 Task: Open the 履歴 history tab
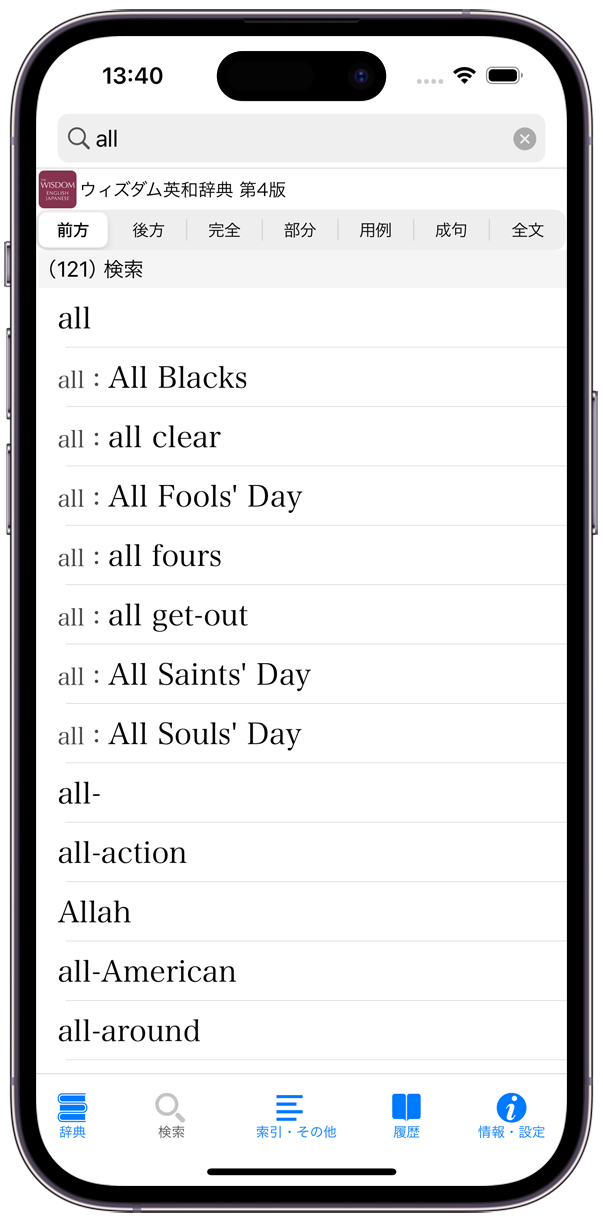coord(406,1115)
